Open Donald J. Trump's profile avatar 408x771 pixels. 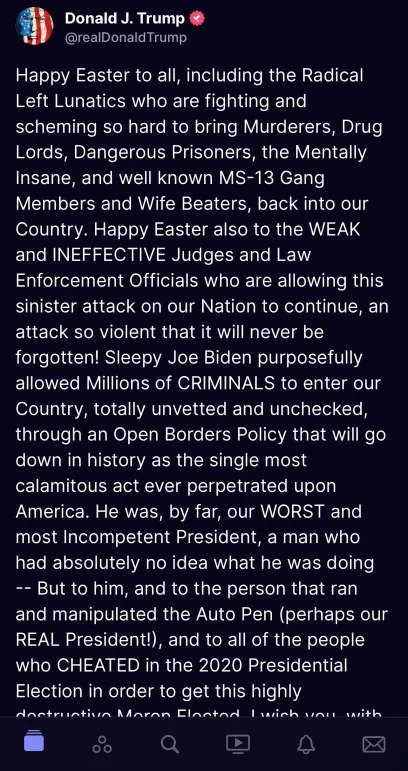tap(34, 26)
